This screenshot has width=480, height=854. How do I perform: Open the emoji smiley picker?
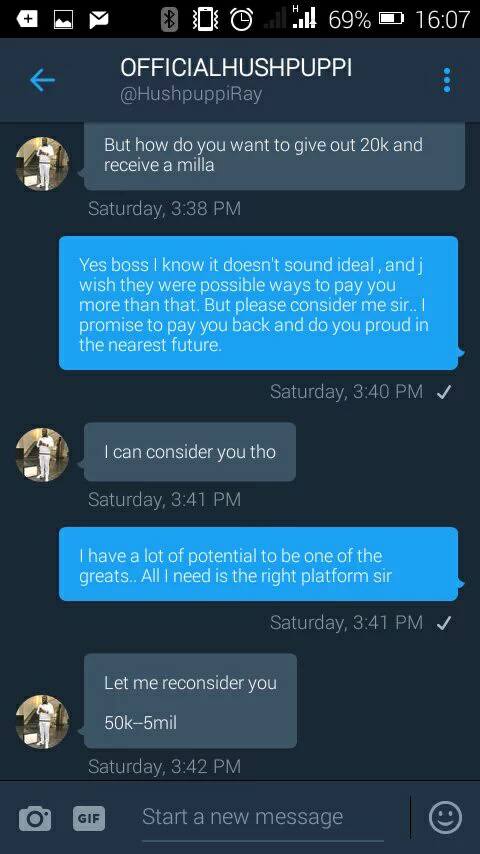point(445,817)
